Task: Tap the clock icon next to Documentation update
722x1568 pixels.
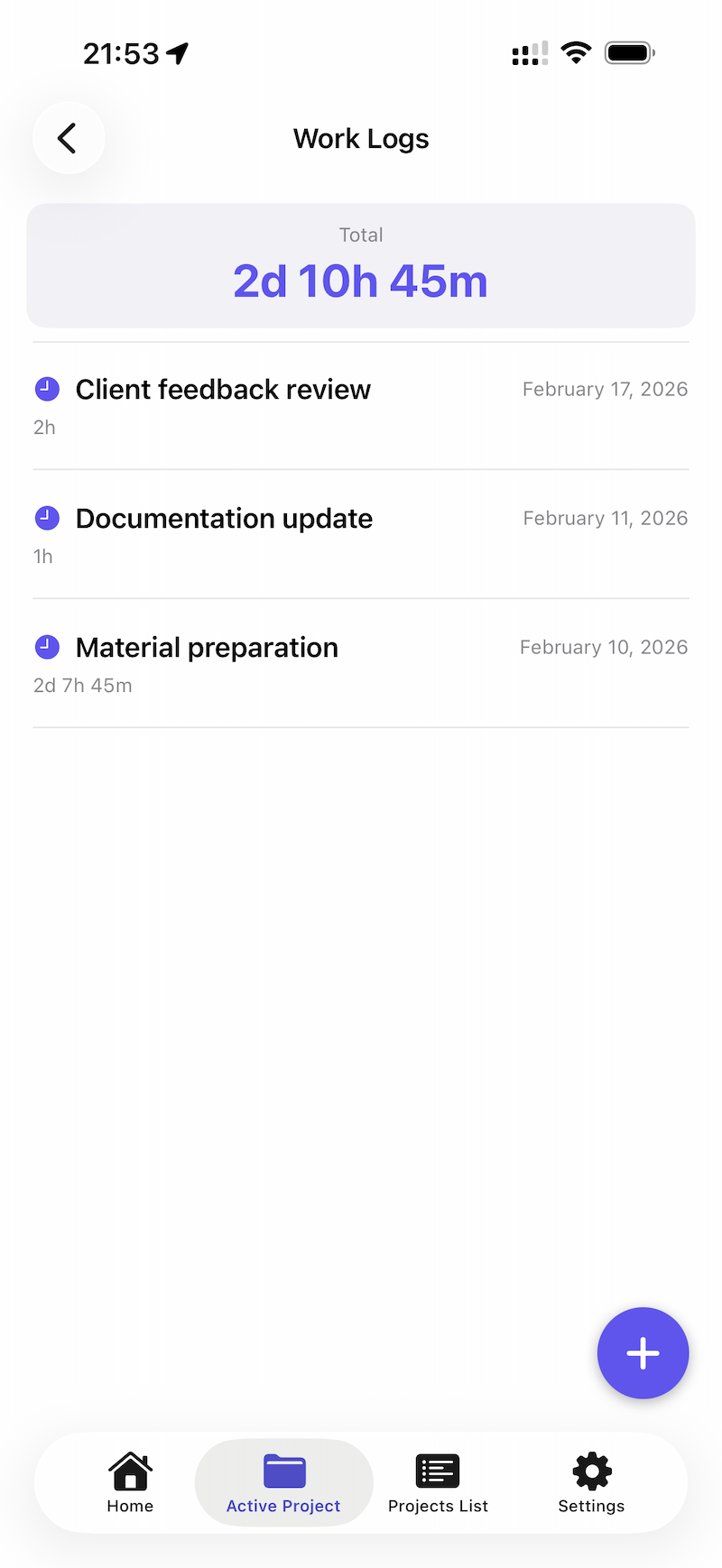Action: pos(47,518)
